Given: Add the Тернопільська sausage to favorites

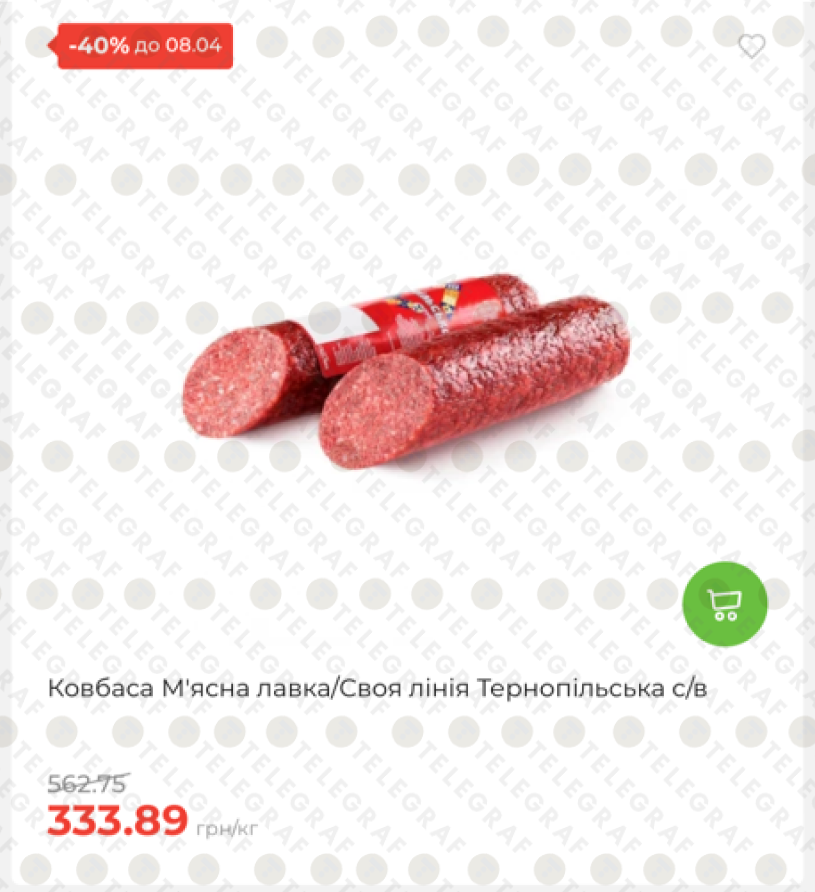Looking at the screenshot, I should click(751, 46).
